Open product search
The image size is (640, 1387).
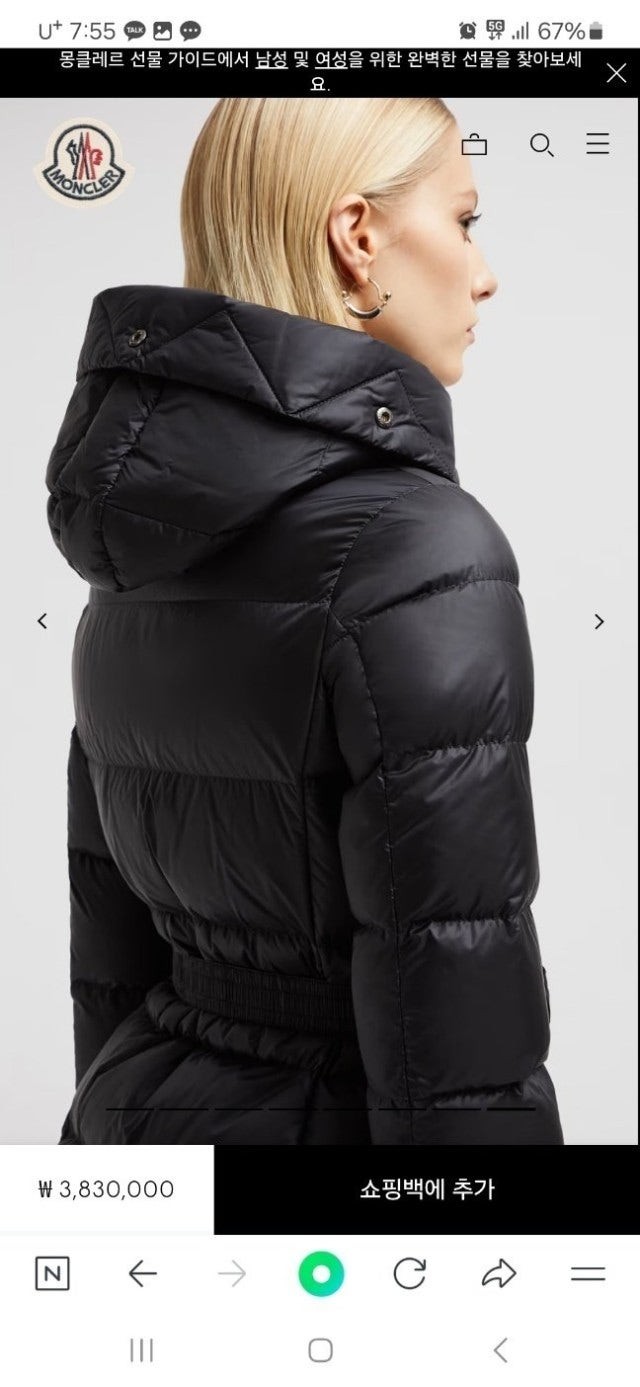point(541,145)
